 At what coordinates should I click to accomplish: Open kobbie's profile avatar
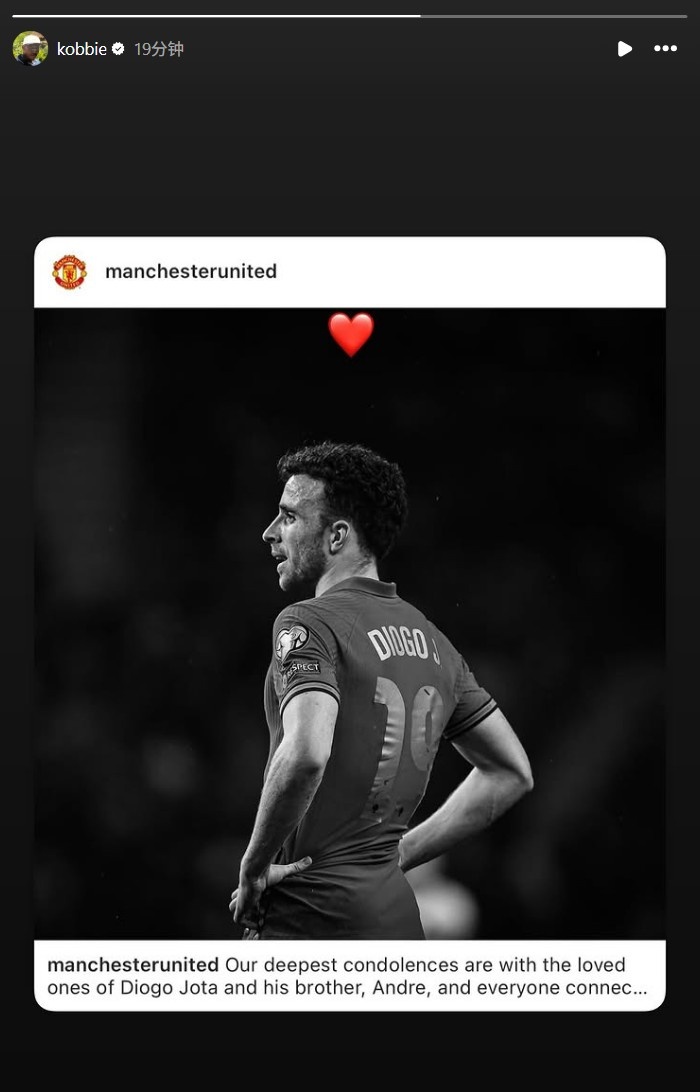click(x=30, y=48)
